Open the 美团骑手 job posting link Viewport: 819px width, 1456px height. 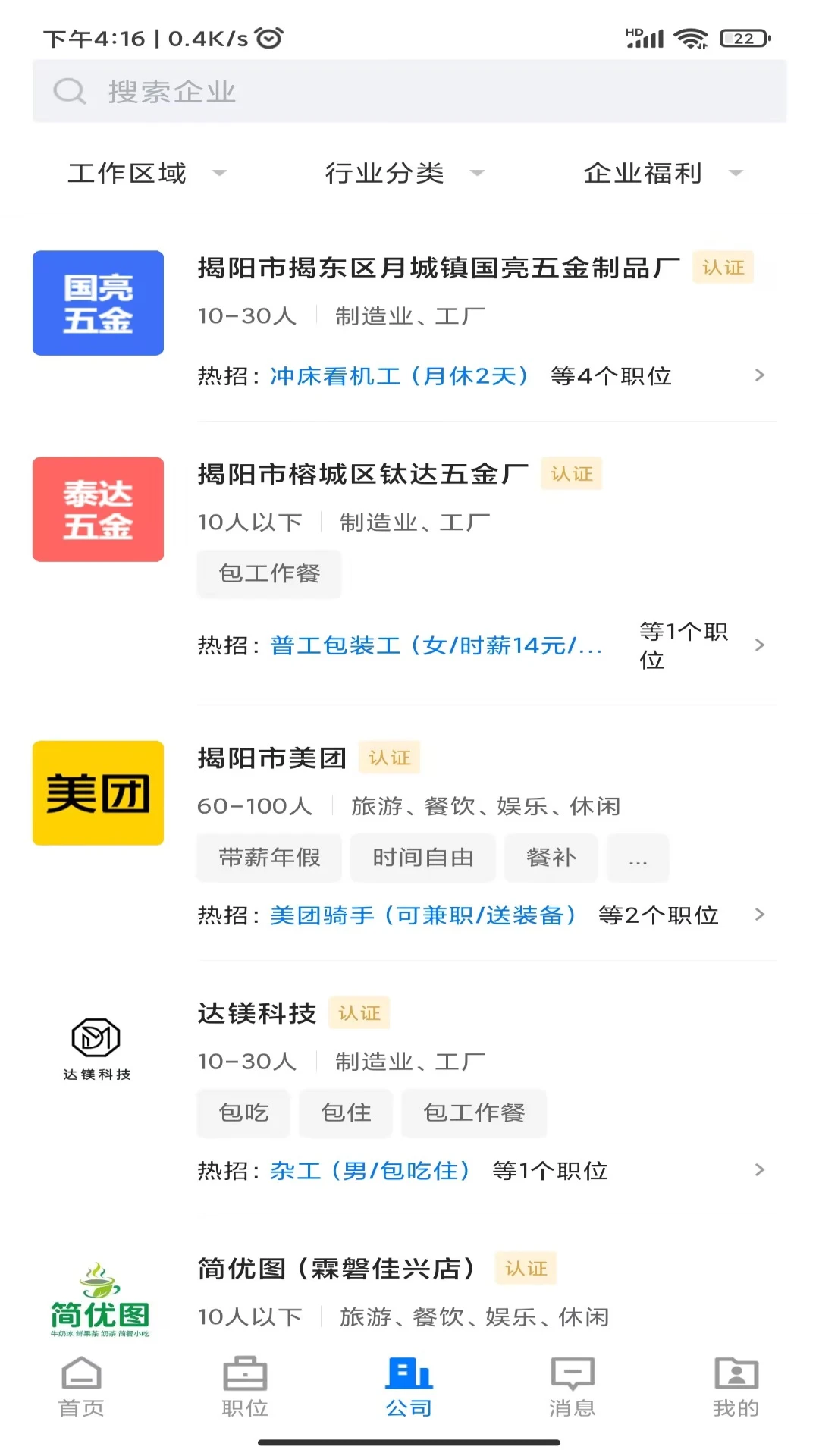pyautogui.click(x=423, y=915)
